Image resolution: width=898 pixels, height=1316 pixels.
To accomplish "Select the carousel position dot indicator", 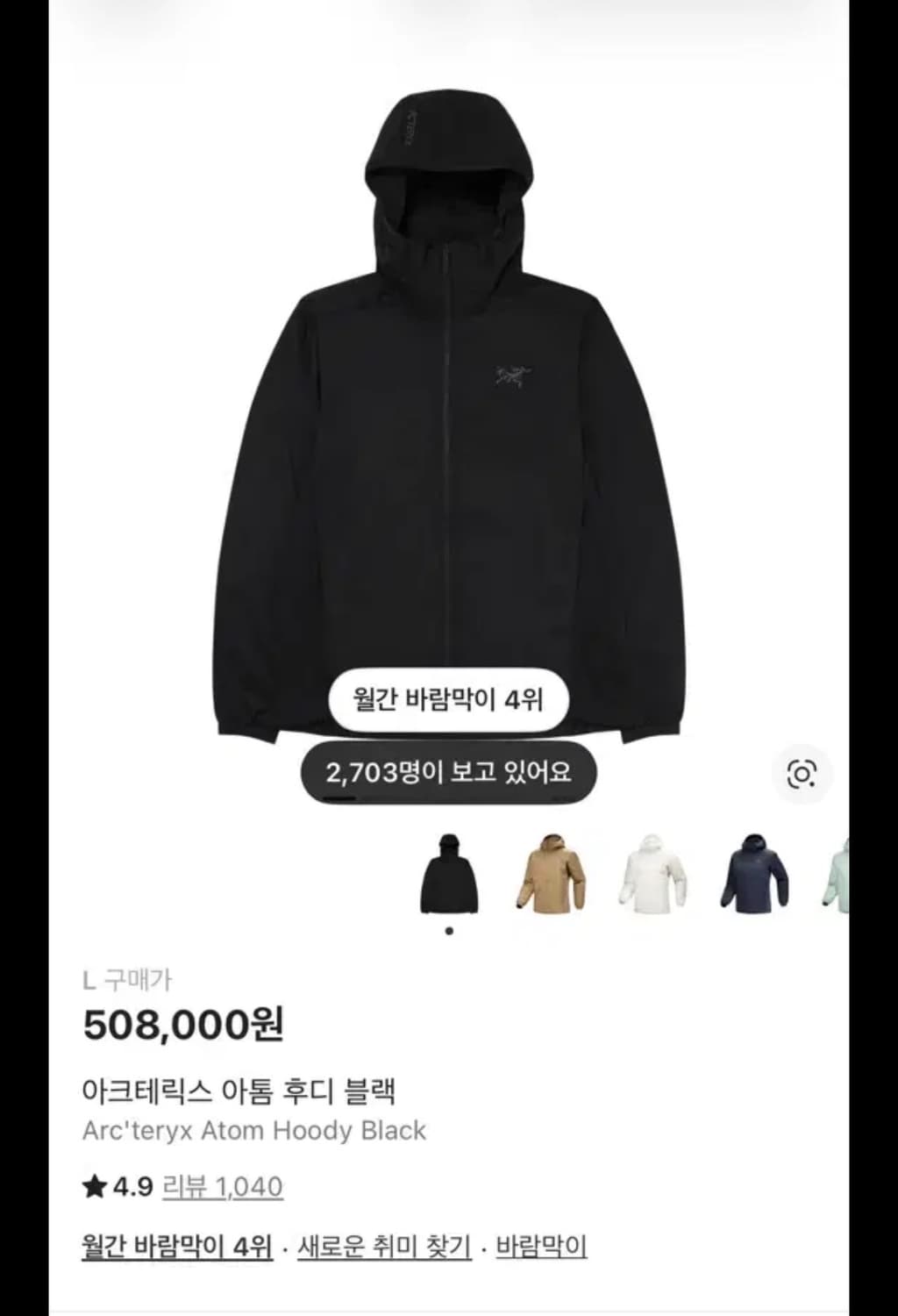I will click(x=448, y=933).
